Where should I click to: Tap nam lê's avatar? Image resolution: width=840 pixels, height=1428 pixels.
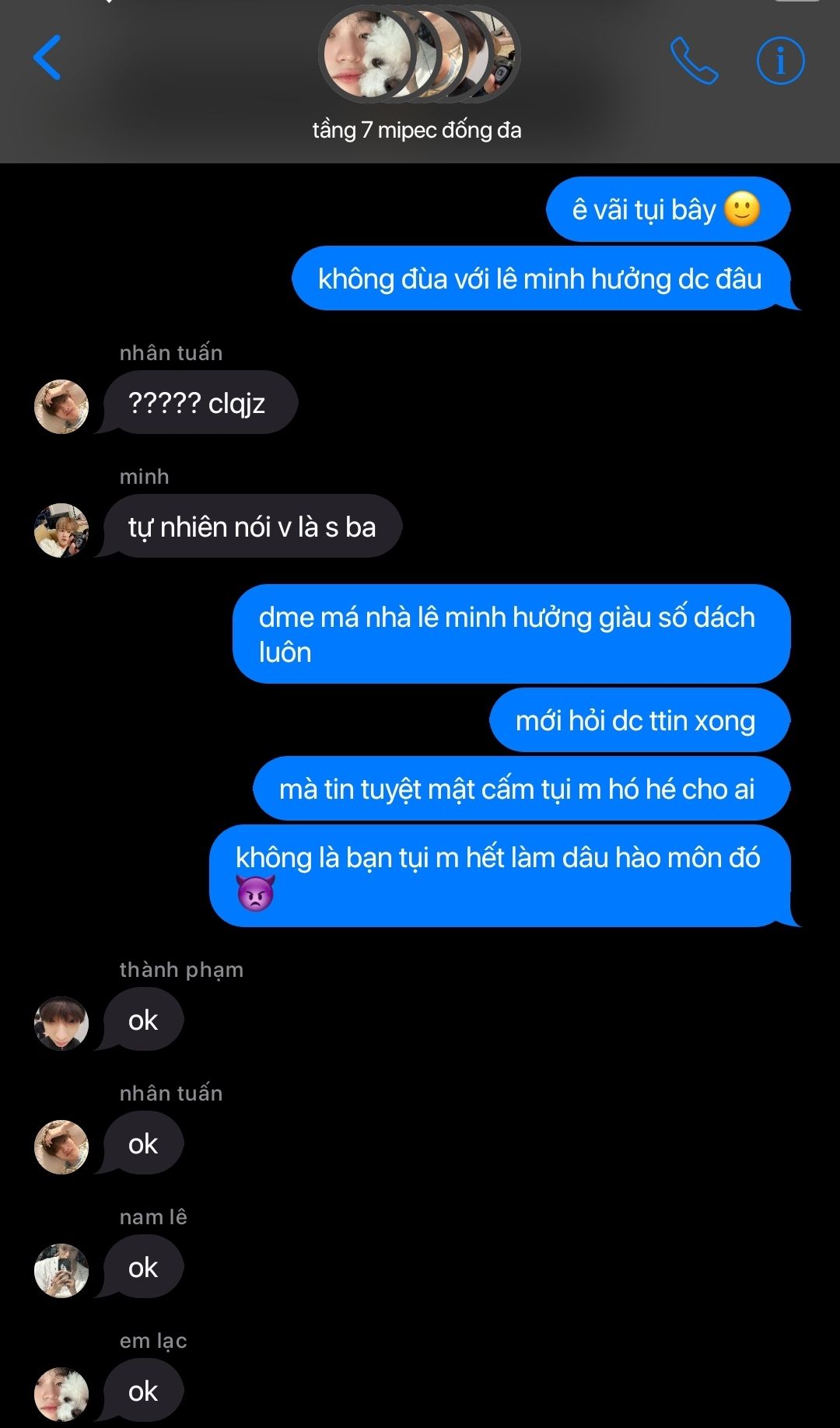tap(61, 1270)
